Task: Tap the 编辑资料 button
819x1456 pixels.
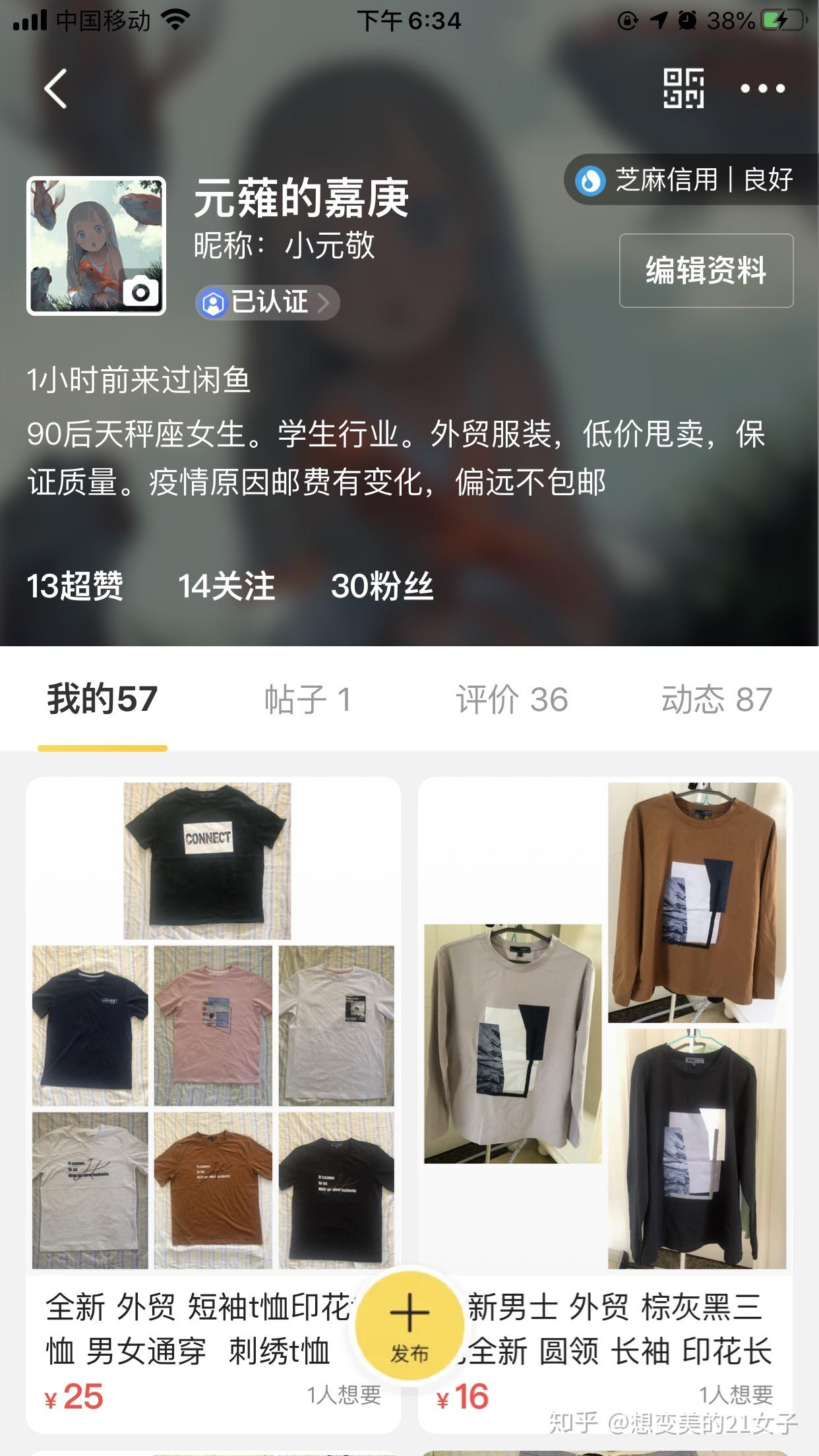Action: click(x=706, y=270)
